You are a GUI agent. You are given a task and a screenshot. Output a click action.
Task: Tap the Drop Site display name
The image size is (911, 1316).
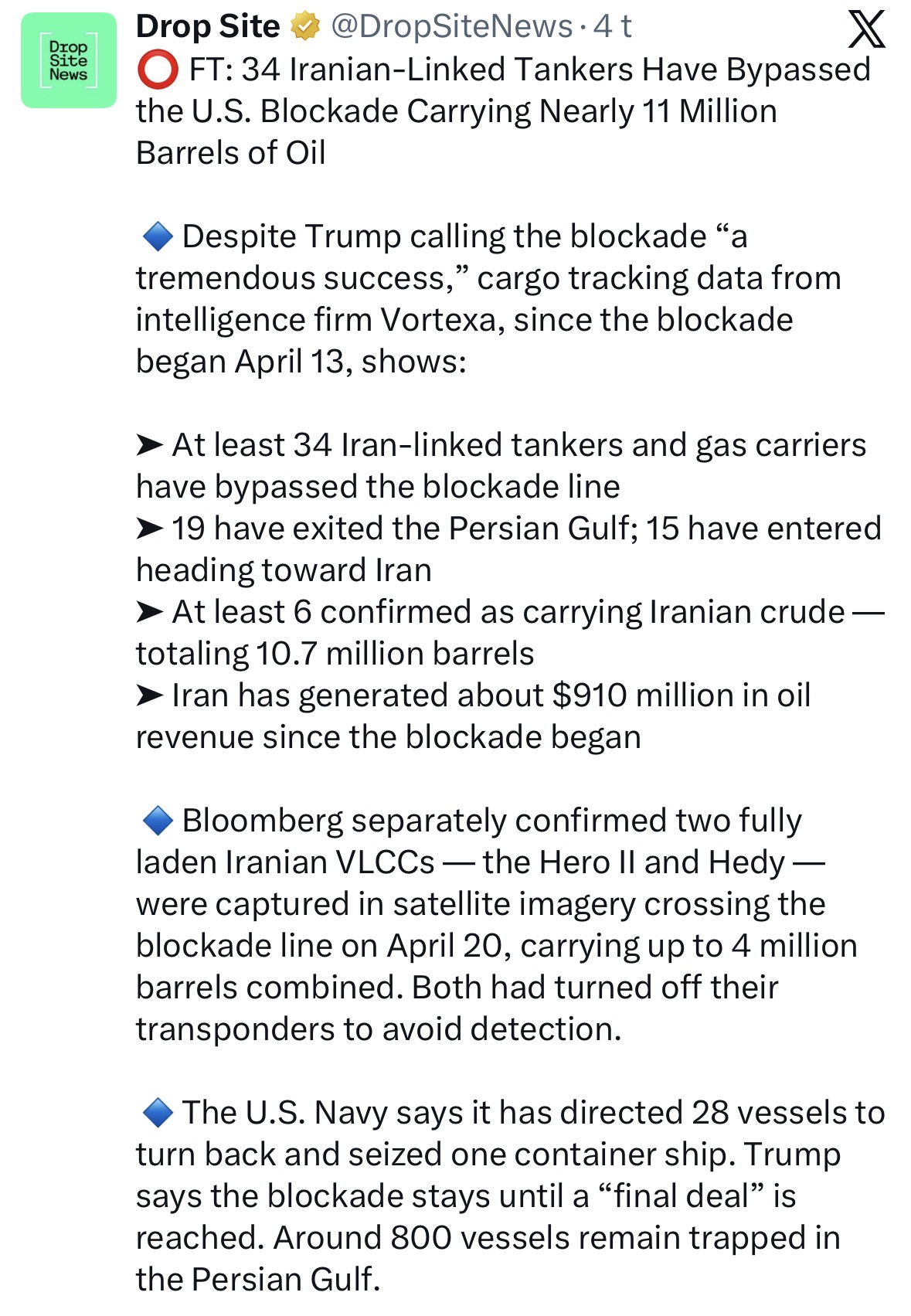point(207,26)
